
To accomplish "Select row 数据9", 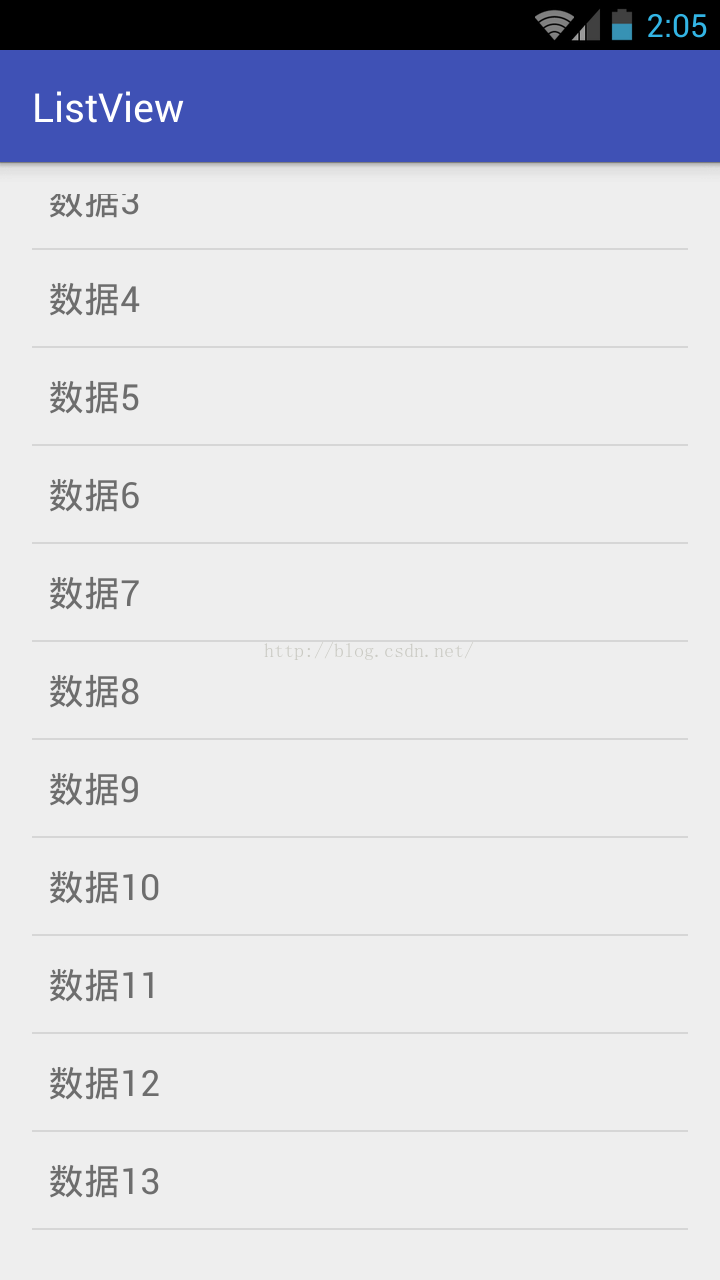I will [360, 789].
